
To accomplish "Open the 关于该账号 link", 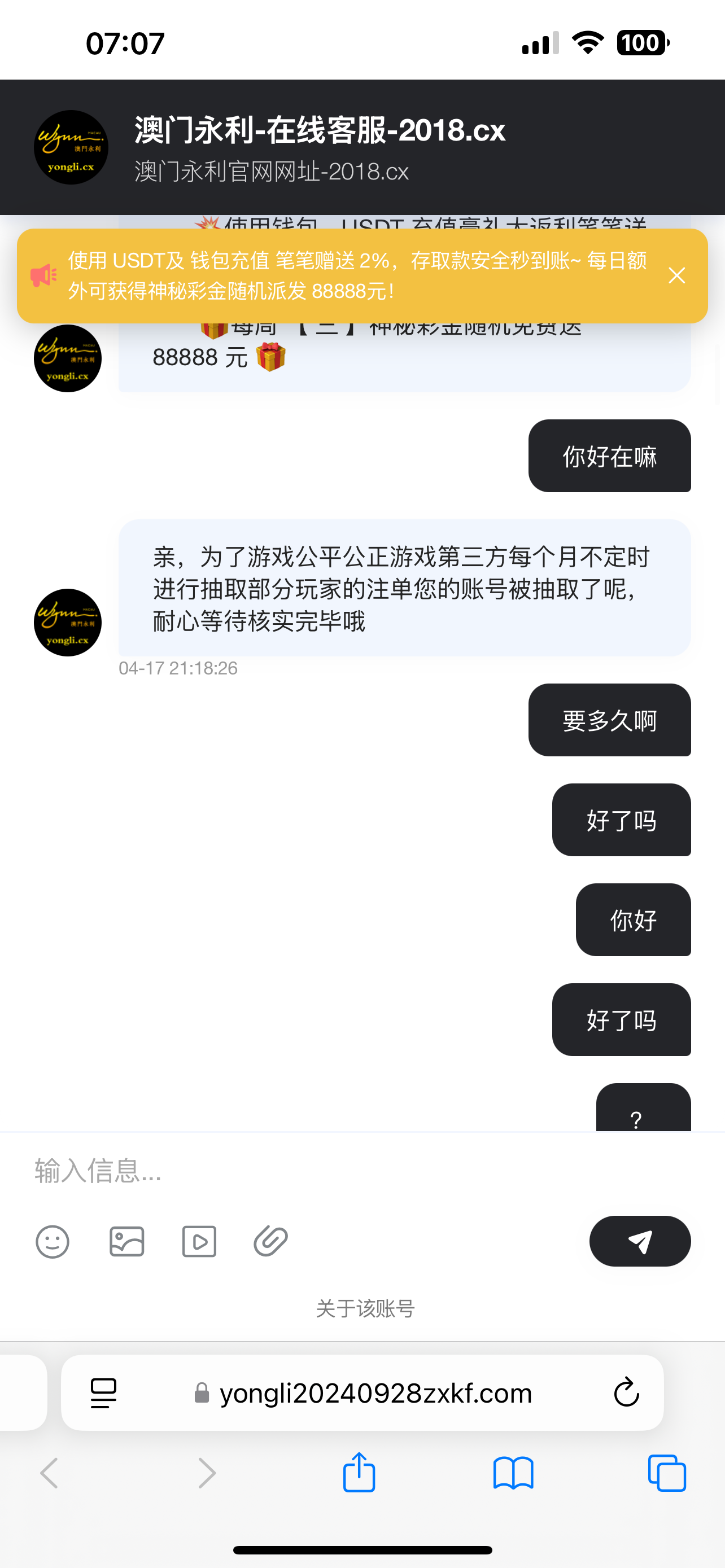I will 365,1307.
